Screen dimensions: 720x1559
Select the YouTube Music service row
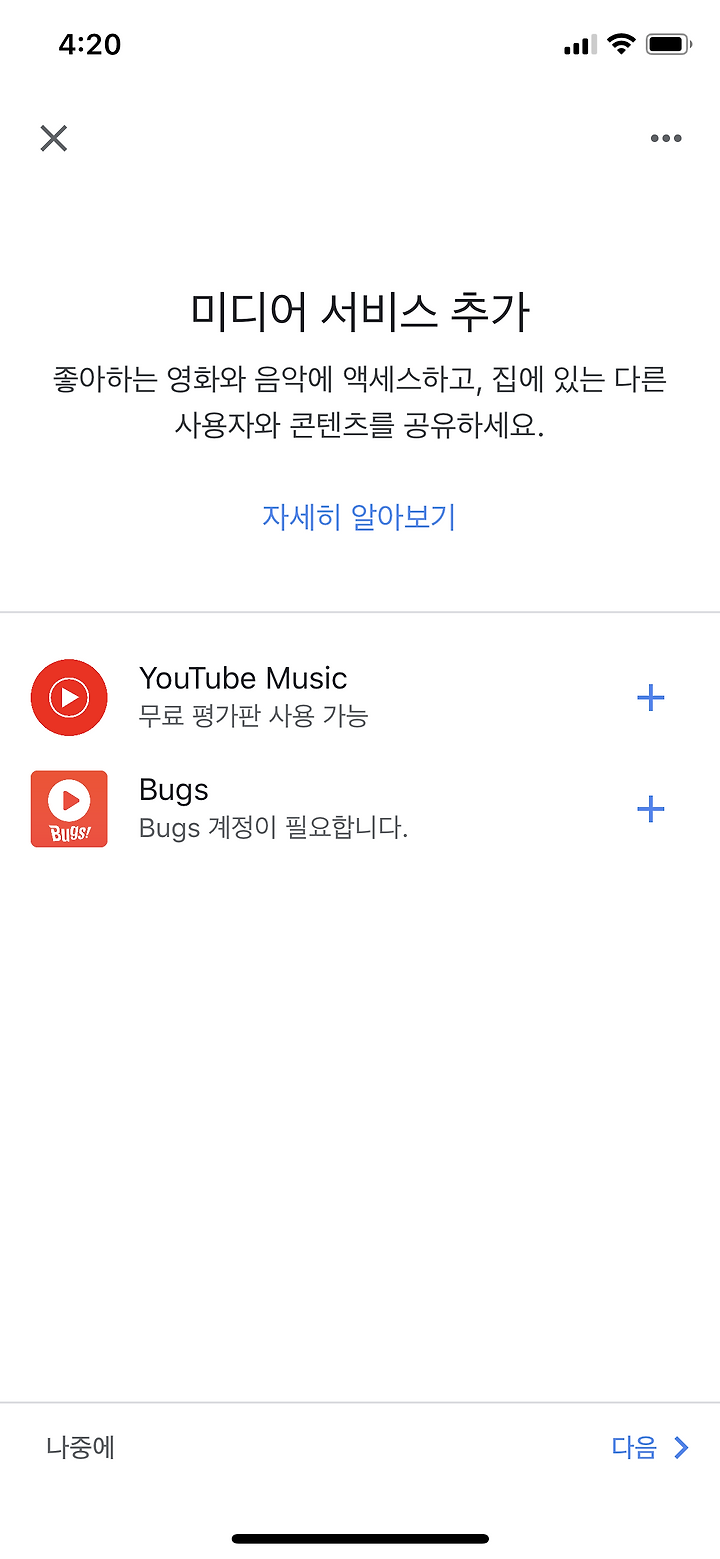[360, 698]
